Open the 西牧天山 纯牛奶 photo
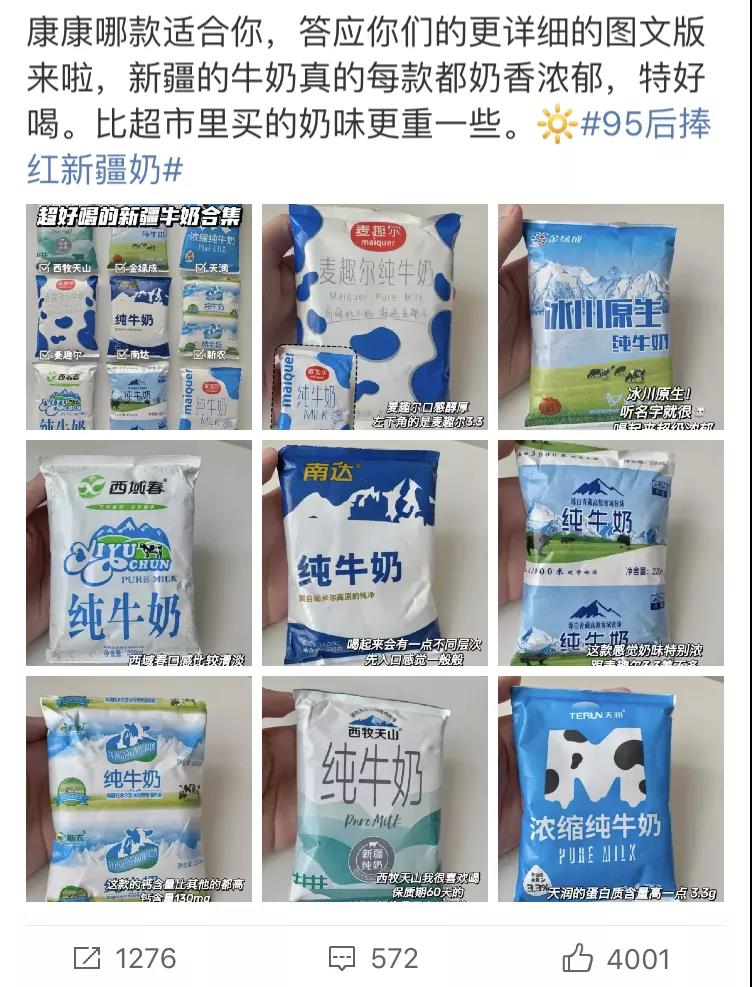The image size is (752, 987). coord(375,789)
